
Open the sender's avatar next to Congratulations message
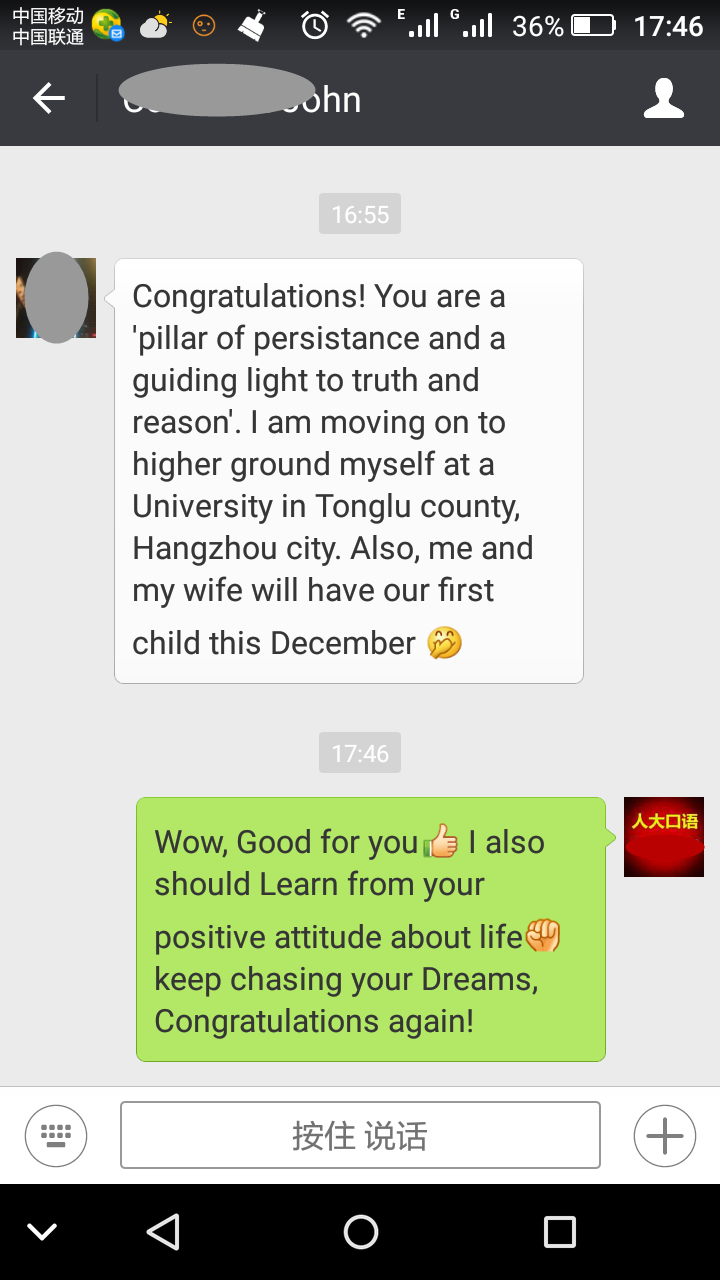point(56,298)
